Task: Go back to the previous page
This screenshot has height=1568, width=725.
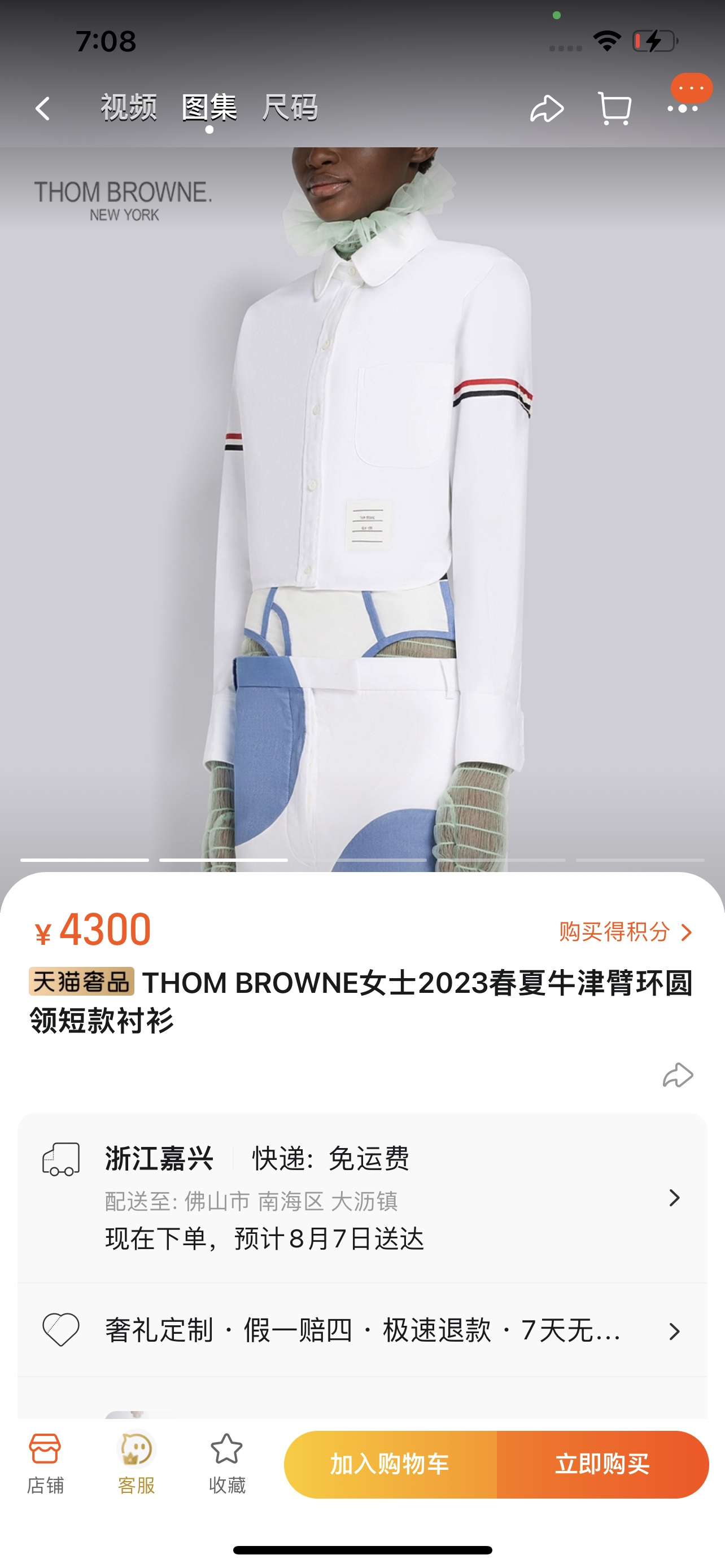Action: pos(42,109)
